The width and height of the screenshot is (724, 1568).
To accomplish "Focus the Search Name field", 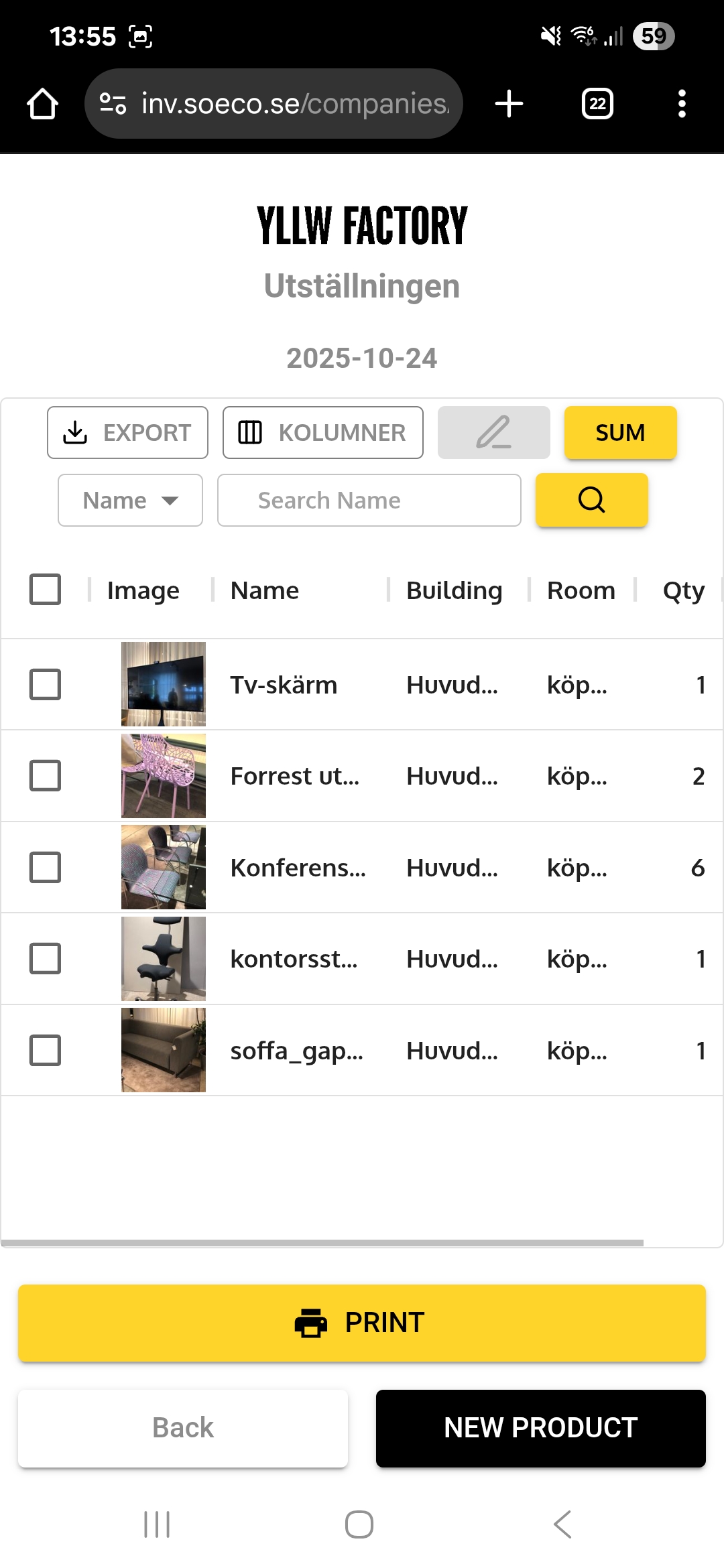I will [x=369, y=501].
